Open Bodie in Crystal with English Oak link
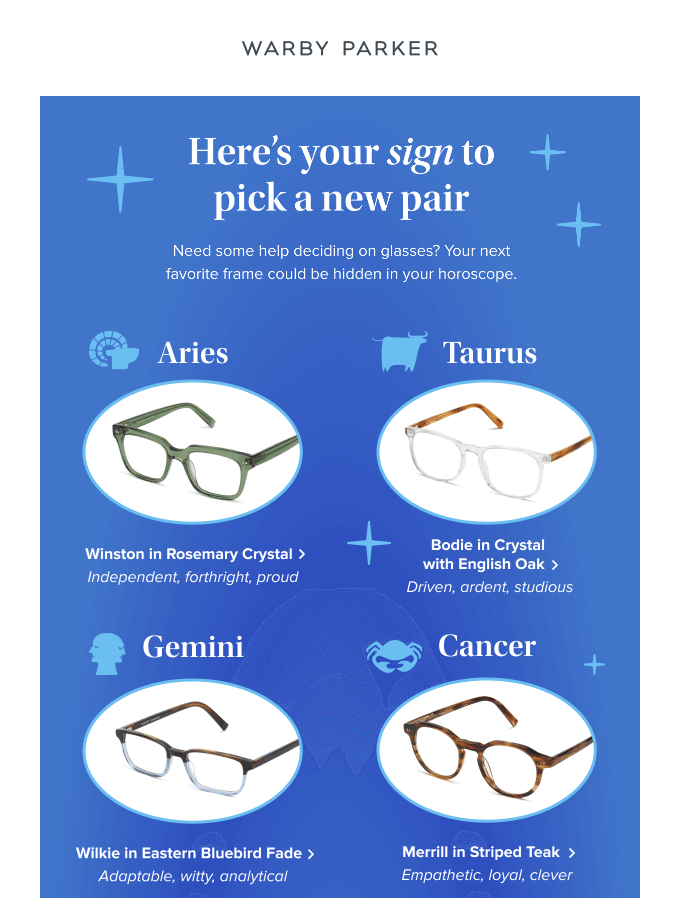The width and height of the screenshot is (680, 898). click(488, 555)
